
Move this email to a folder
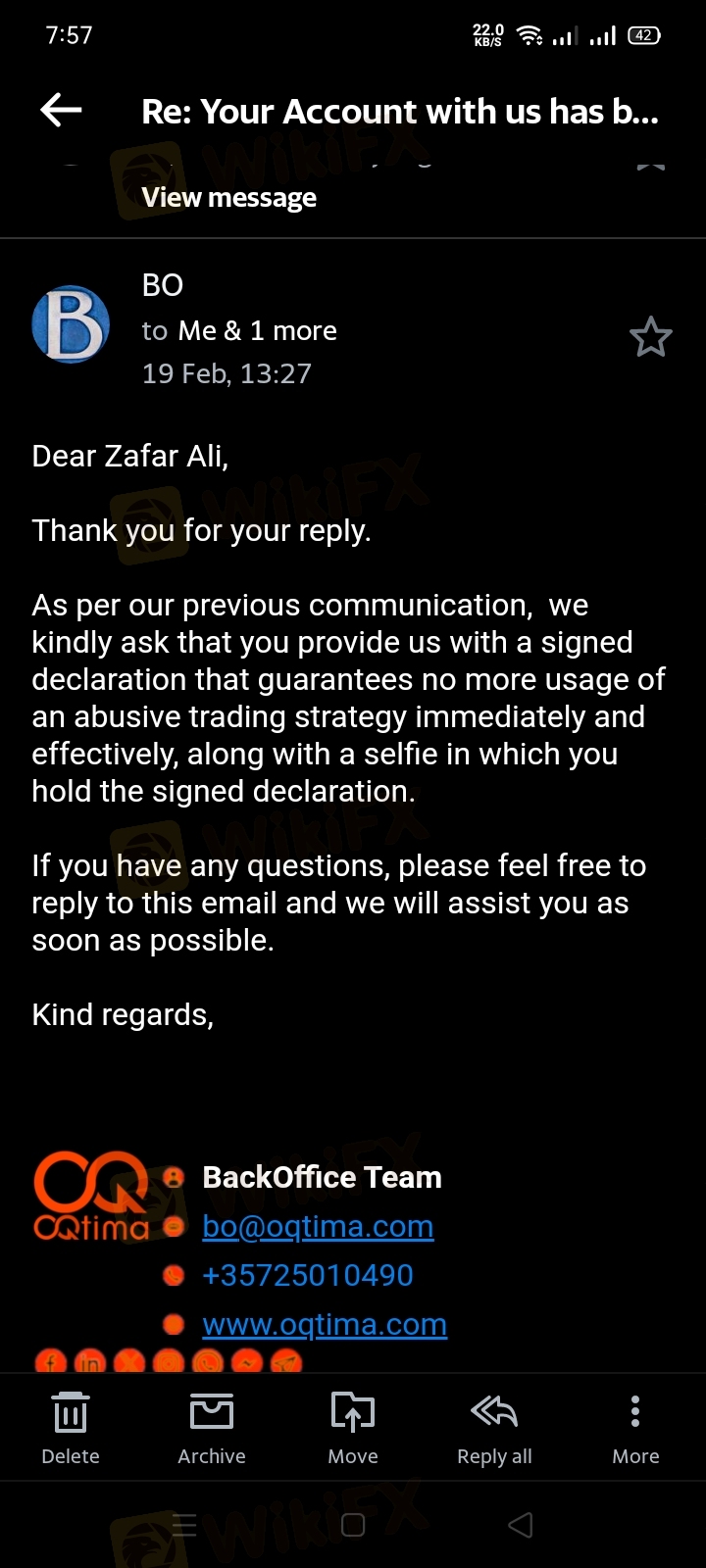click(353, 1429)
